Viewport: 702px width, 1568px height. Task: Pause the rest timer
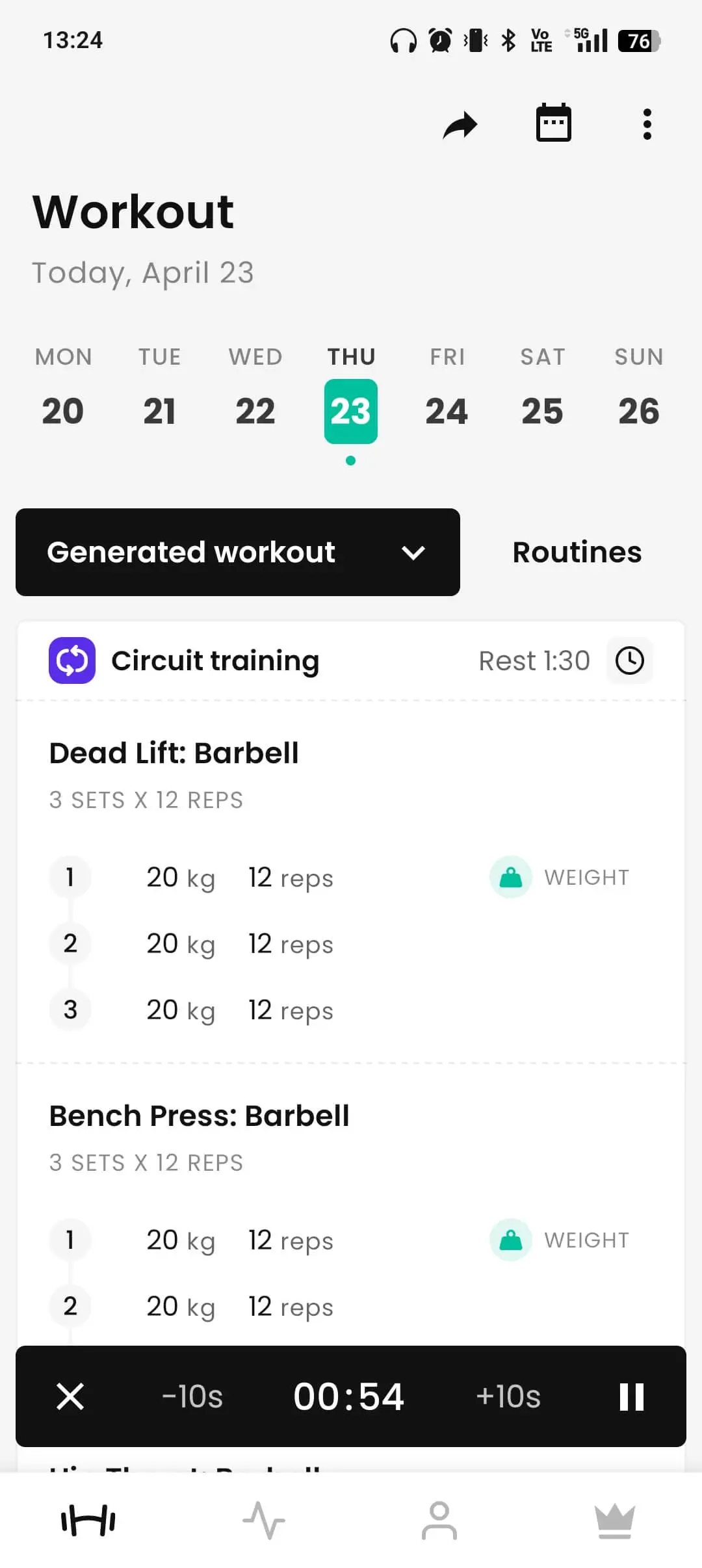(x=631, y=1396)
